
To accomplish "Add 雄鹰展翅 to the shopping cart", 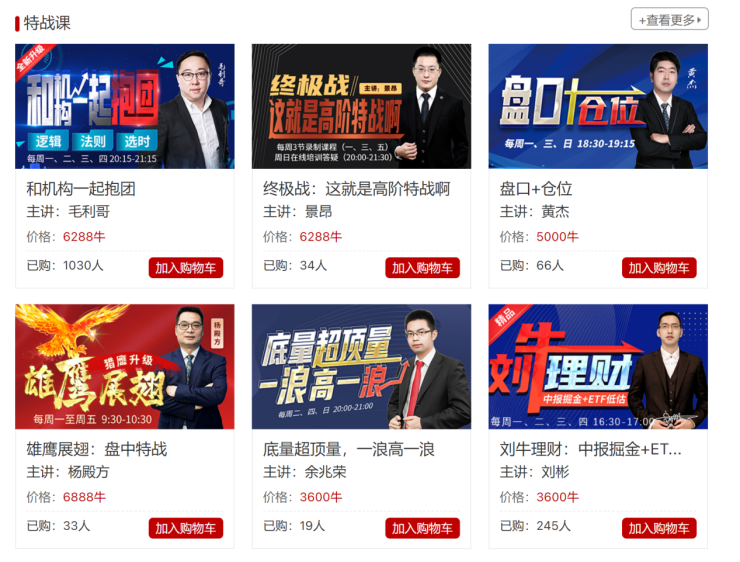I will pyautogui.click(x=186, y=528).
